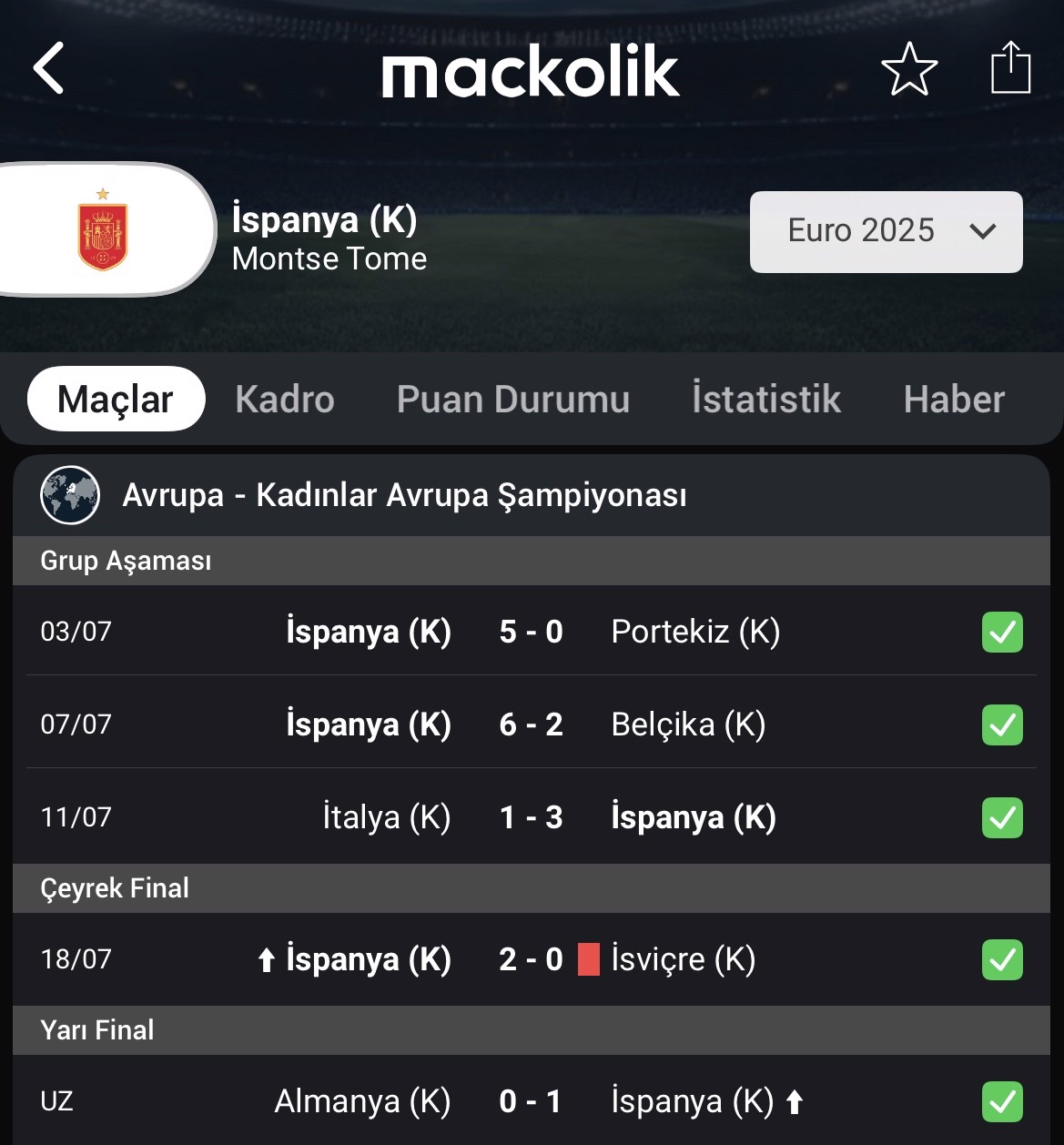Select the Maçlar tab

pyautogui.click(x=116, y=399)
